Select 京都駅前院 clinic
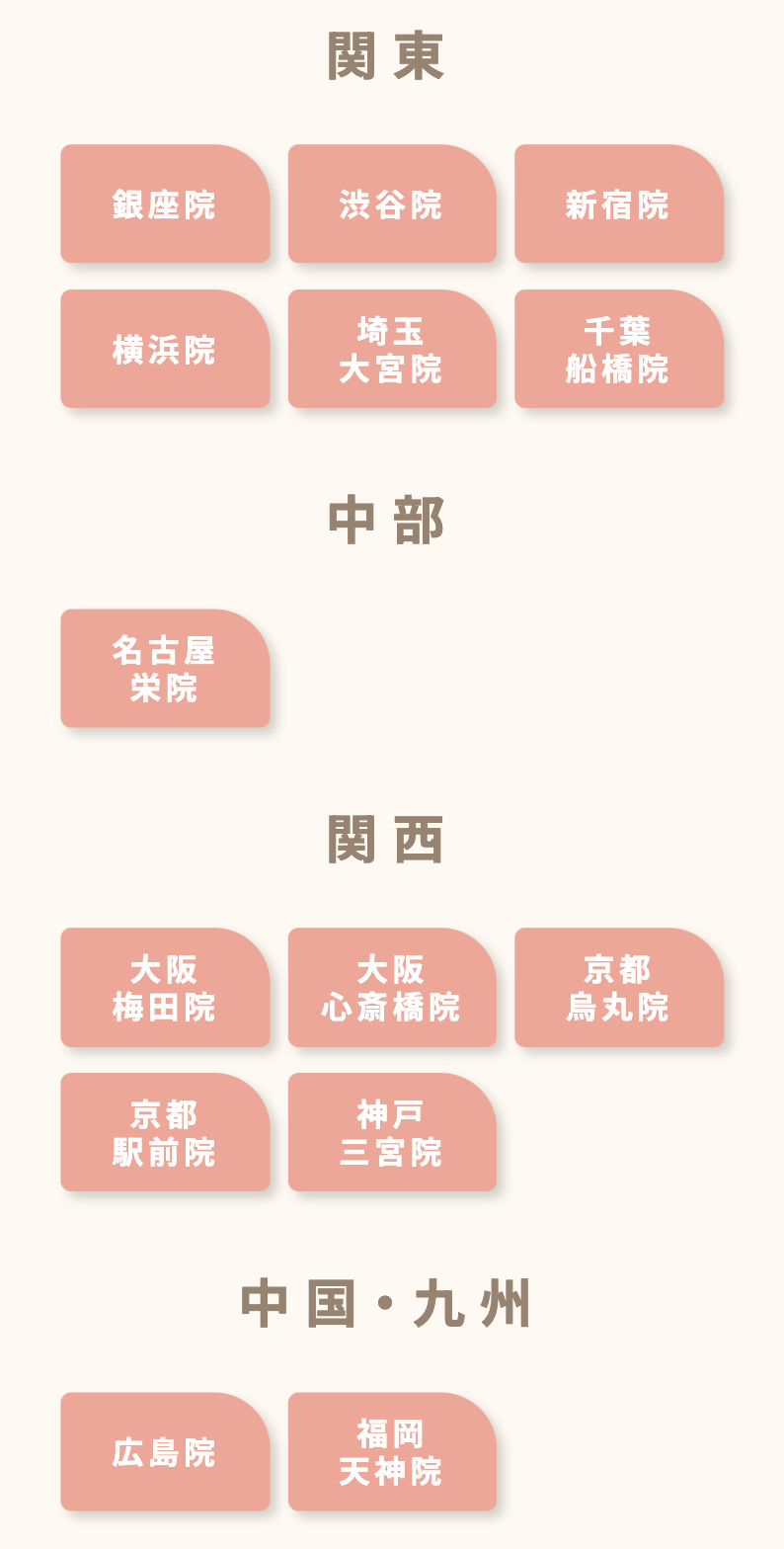Image resolution: width=784 pixels, height=1549 pixels. 165,1133
